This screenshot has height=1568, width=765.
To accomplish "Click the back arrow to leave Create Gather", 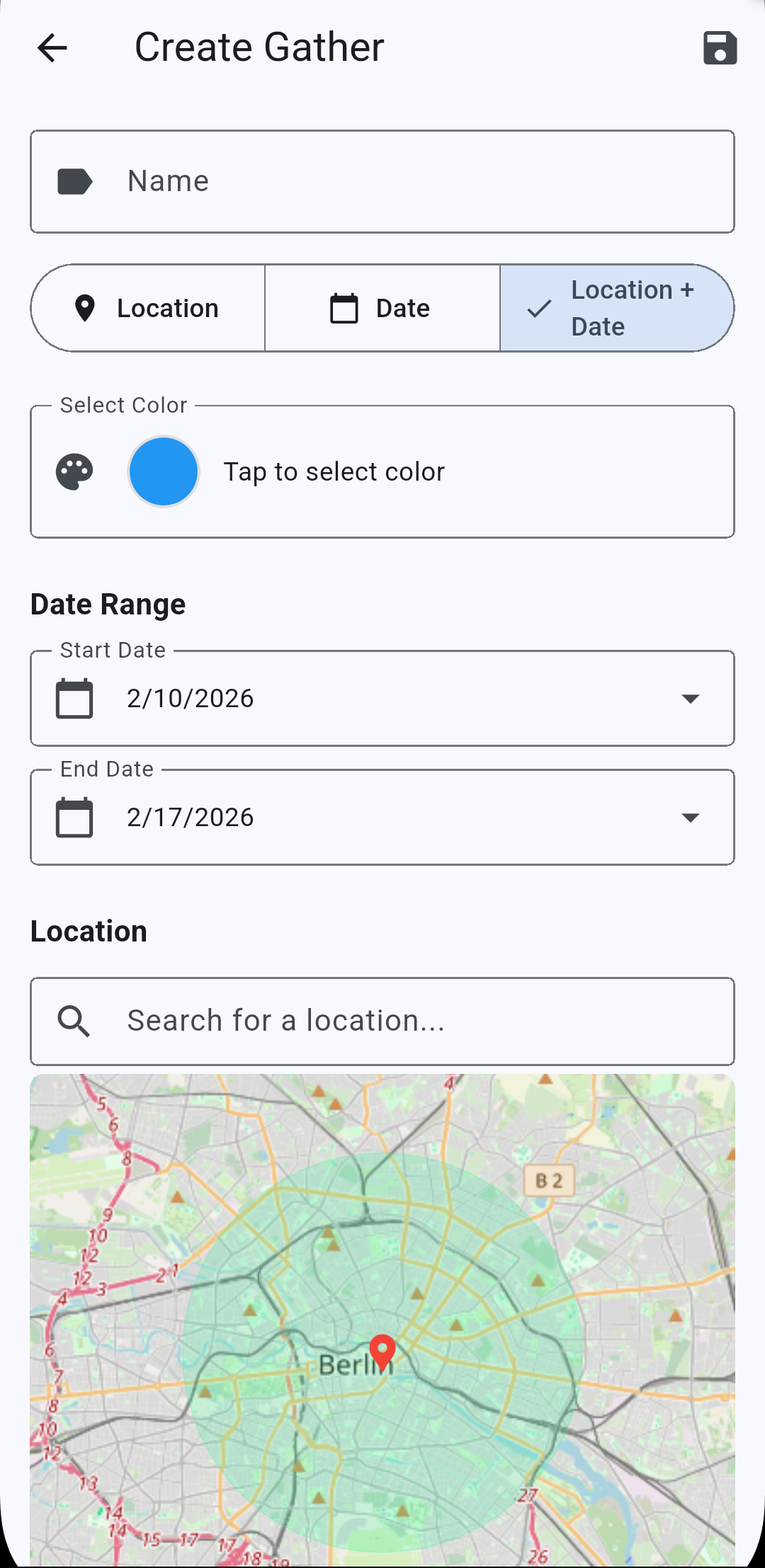I will pos(52,47).
